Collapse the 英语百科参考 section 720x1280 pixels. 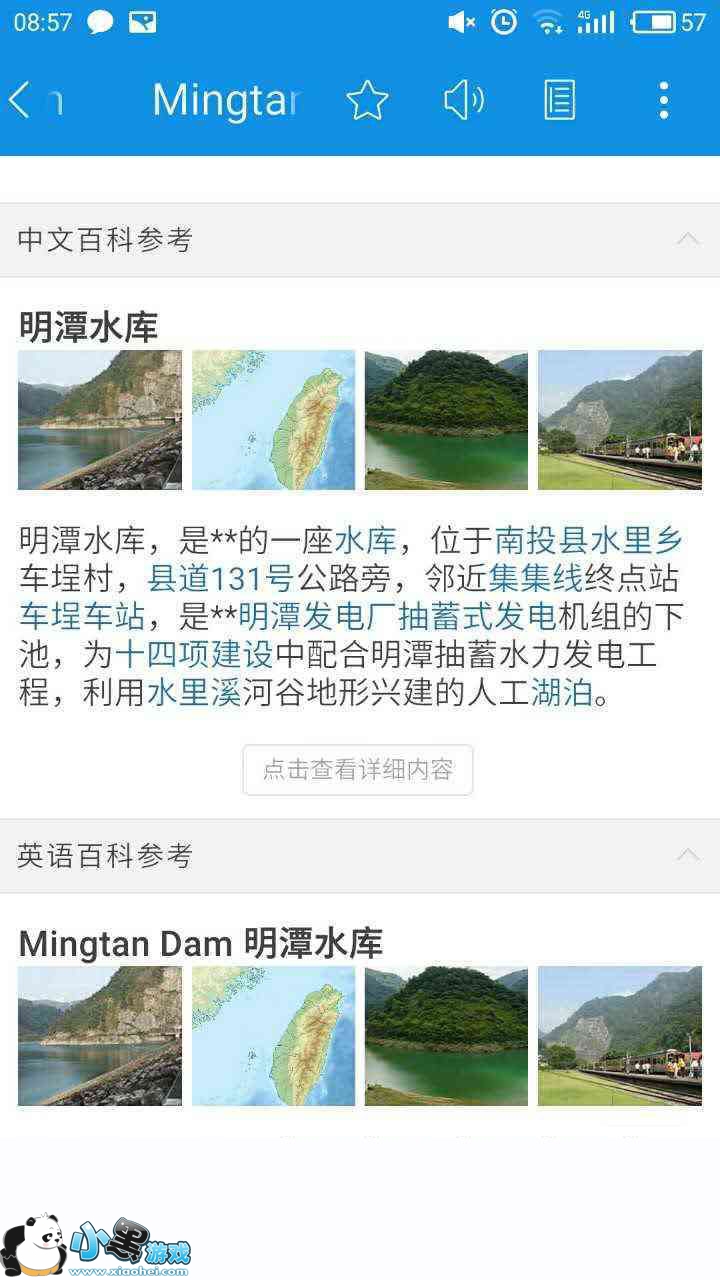click(688, 855)
